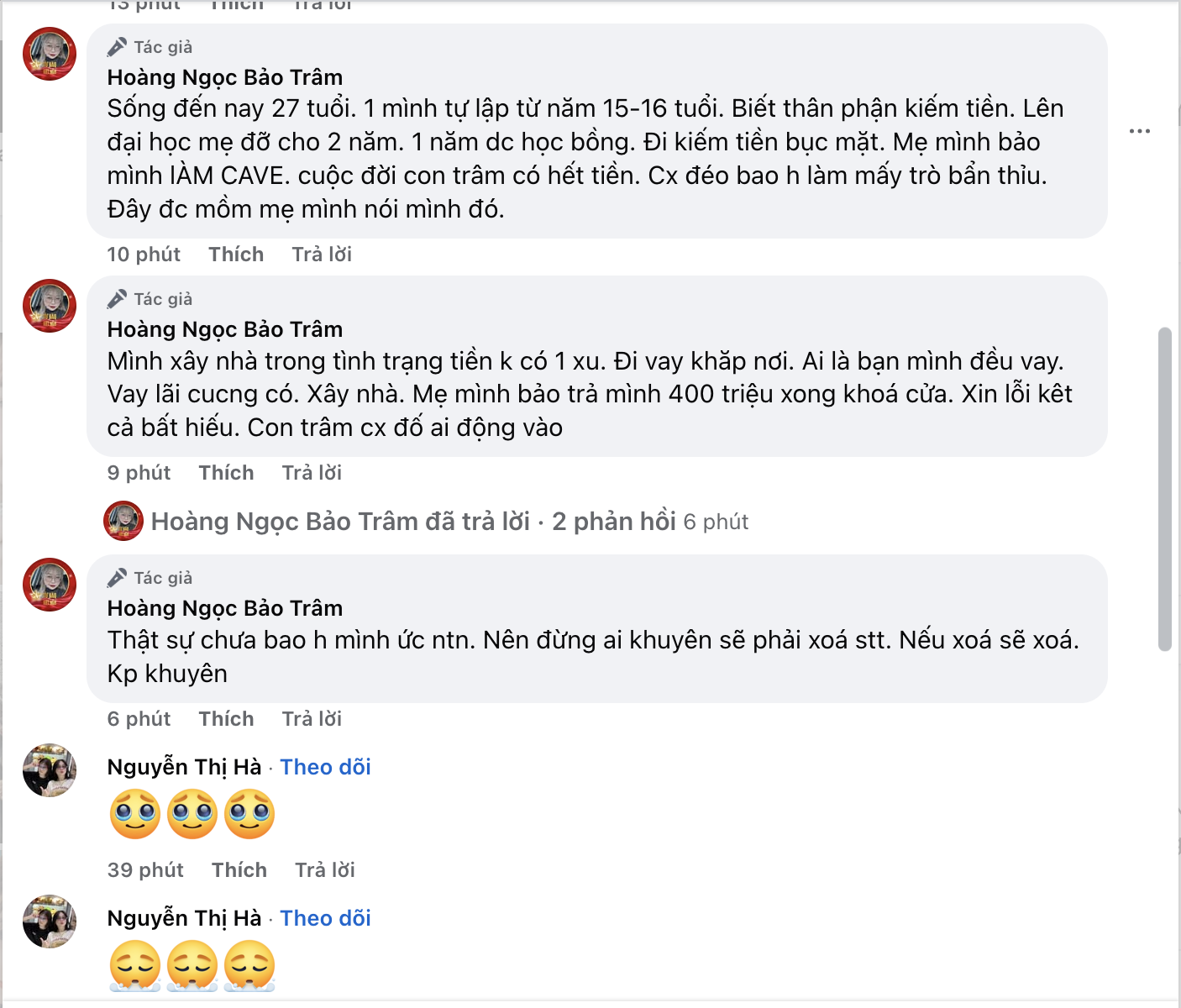The image size is (1181, 1008).
Task: Like the comment posted 6 phút ago
Action: click(226, 719)
